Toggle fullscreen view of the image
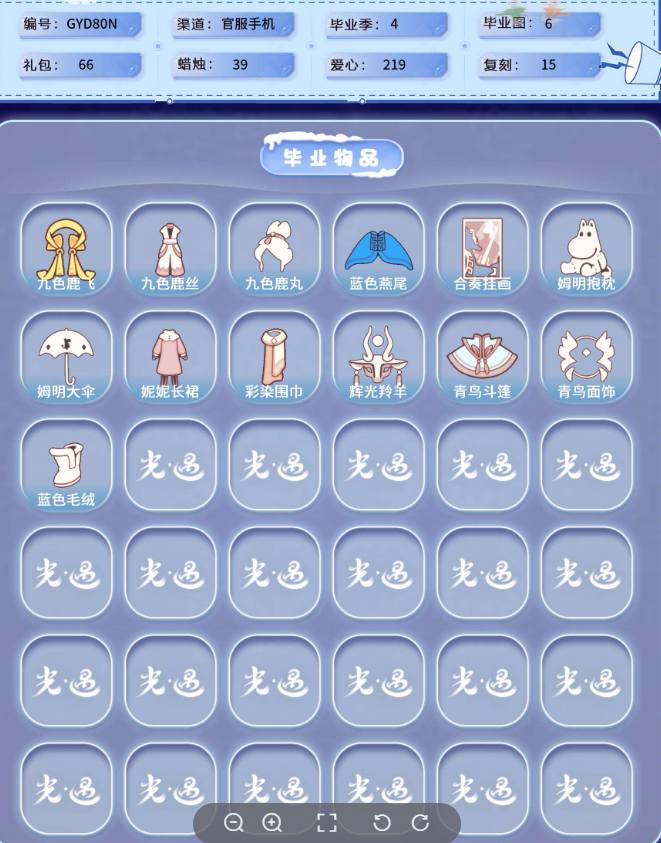The height and width of the screenshot is (843, 661). [x=326, y=823]
